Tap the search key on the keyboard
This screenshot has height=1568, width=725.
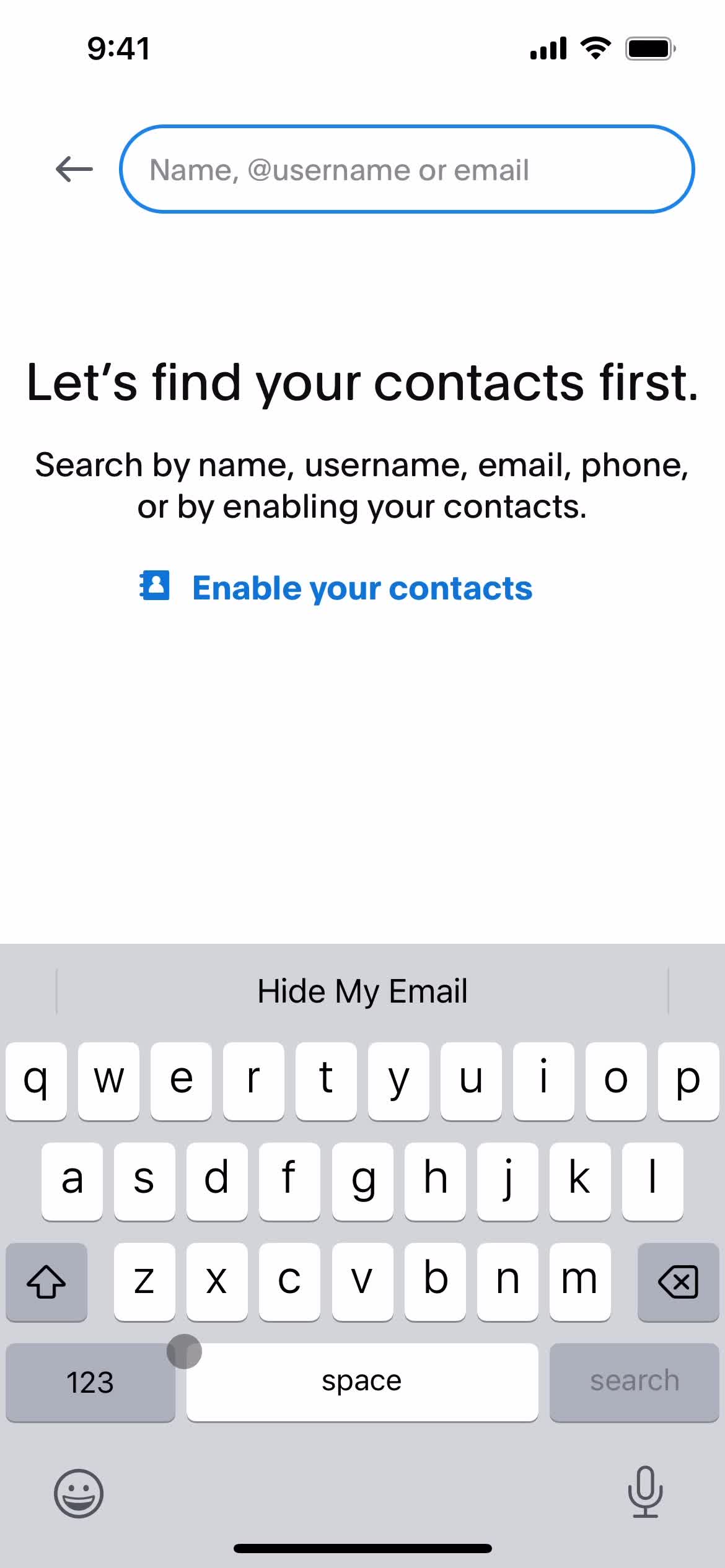pyautogui.click(x=634, y=1381)
